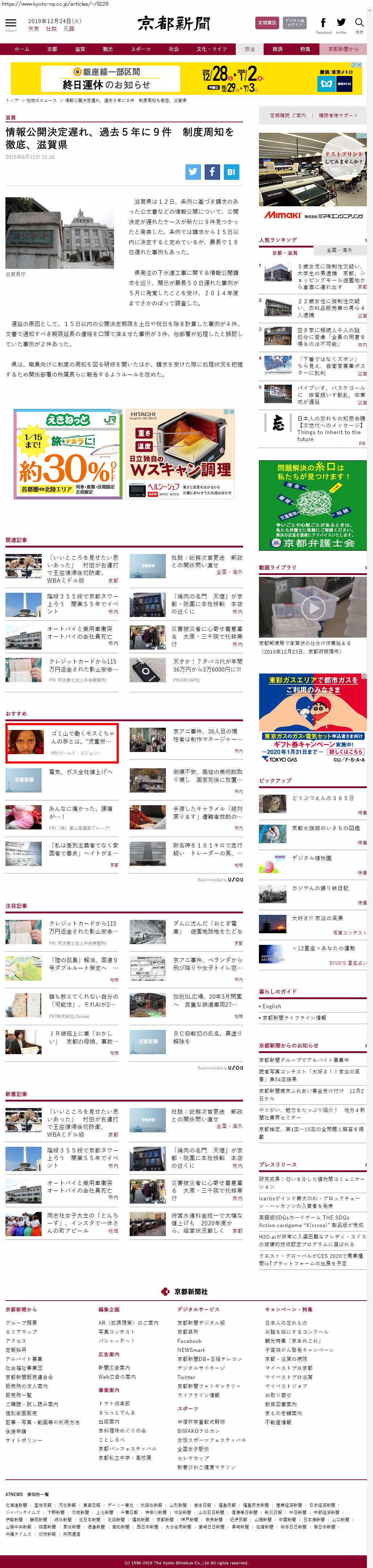373x1568 pixels.
Task: Open the どうぶつえんの３６５日 pickup
Action: coord(322,798)
